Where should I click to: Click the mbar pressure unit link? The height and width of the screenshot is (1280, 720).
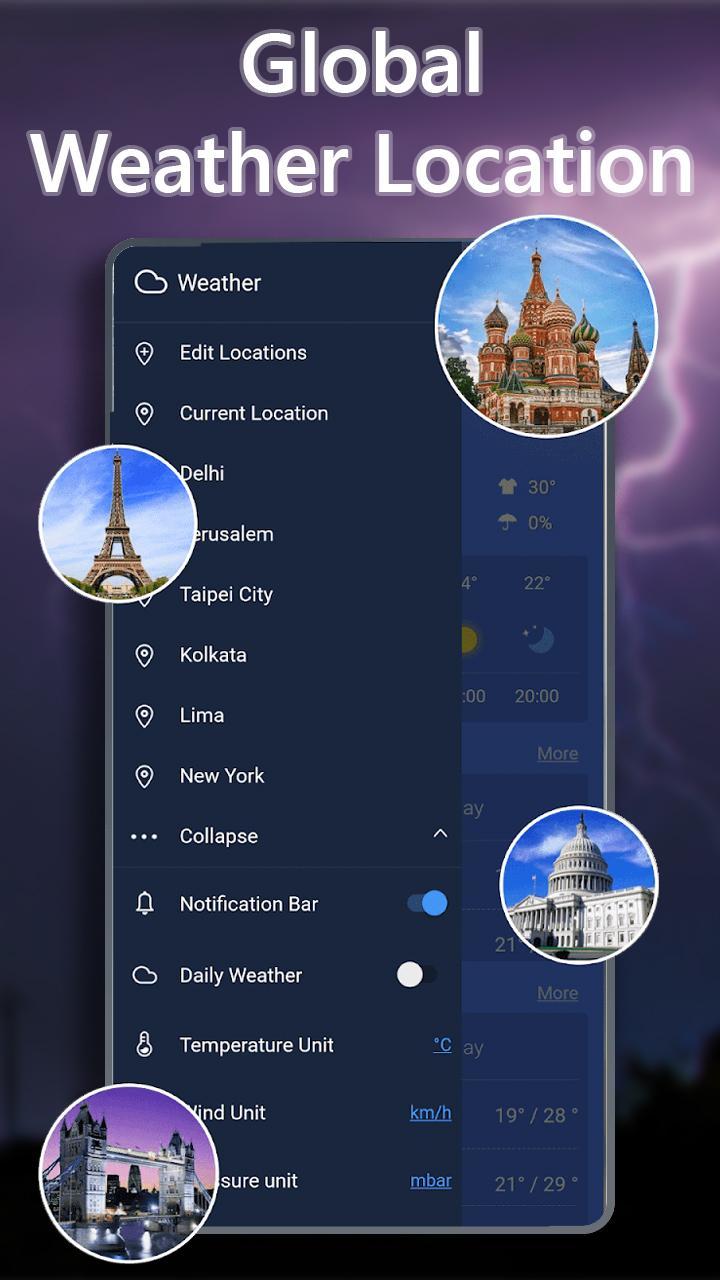coord(430,1180)
